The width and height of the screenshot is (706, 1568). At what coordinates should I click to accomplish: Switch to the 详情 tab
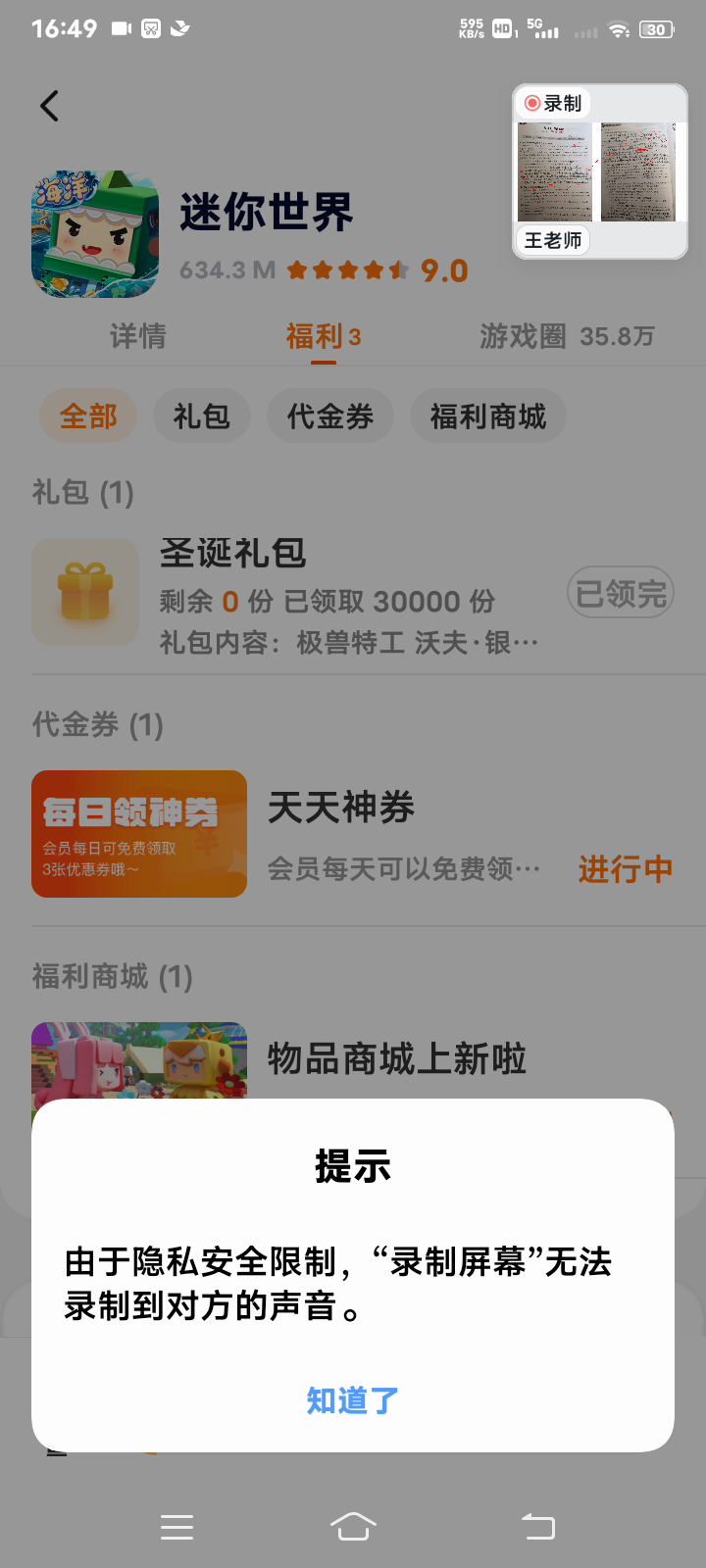(x=138, y=336)
